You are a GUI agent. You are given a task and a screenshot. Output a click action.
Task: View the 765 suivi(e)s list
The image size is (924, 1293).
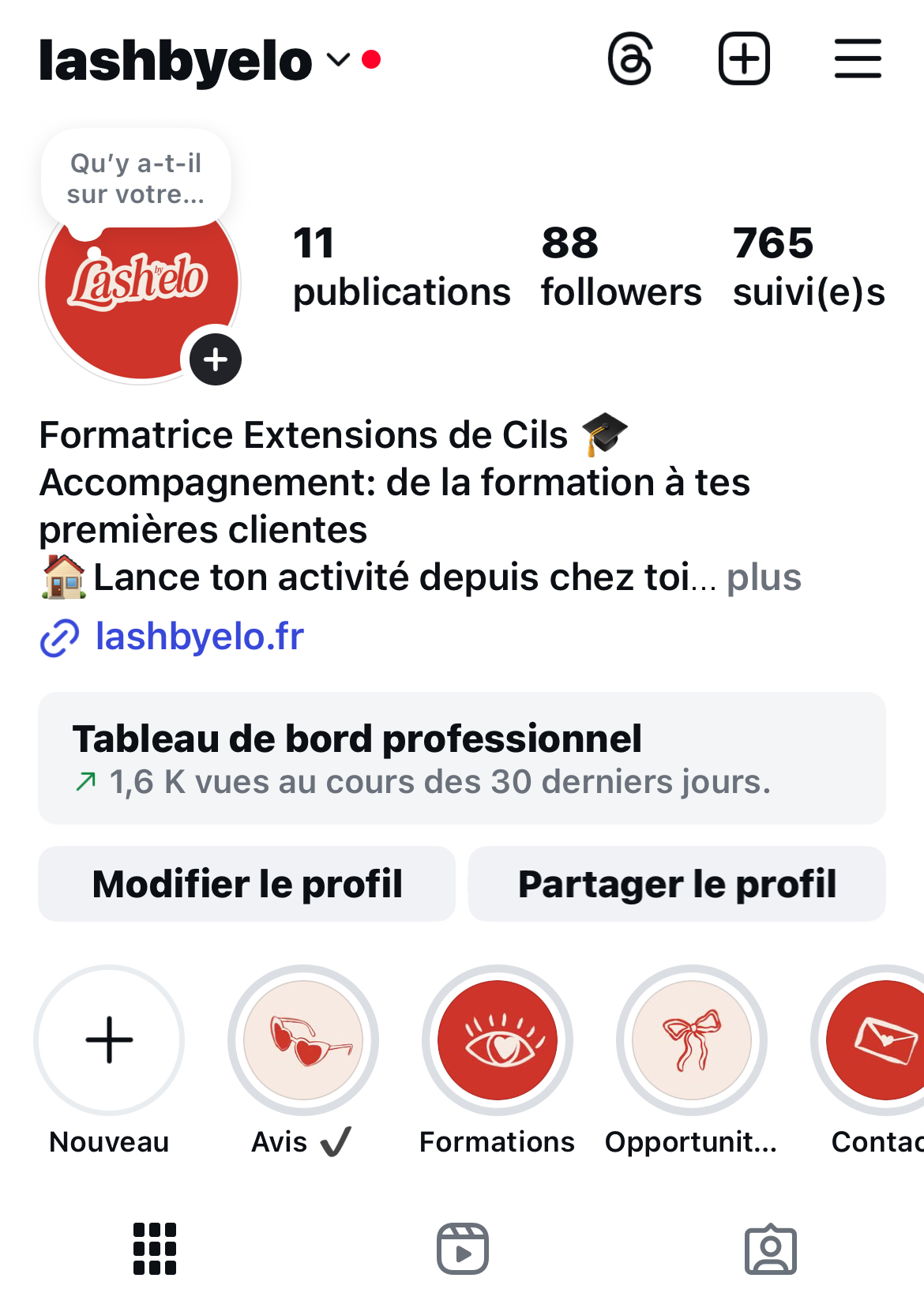tap(809, 267)
